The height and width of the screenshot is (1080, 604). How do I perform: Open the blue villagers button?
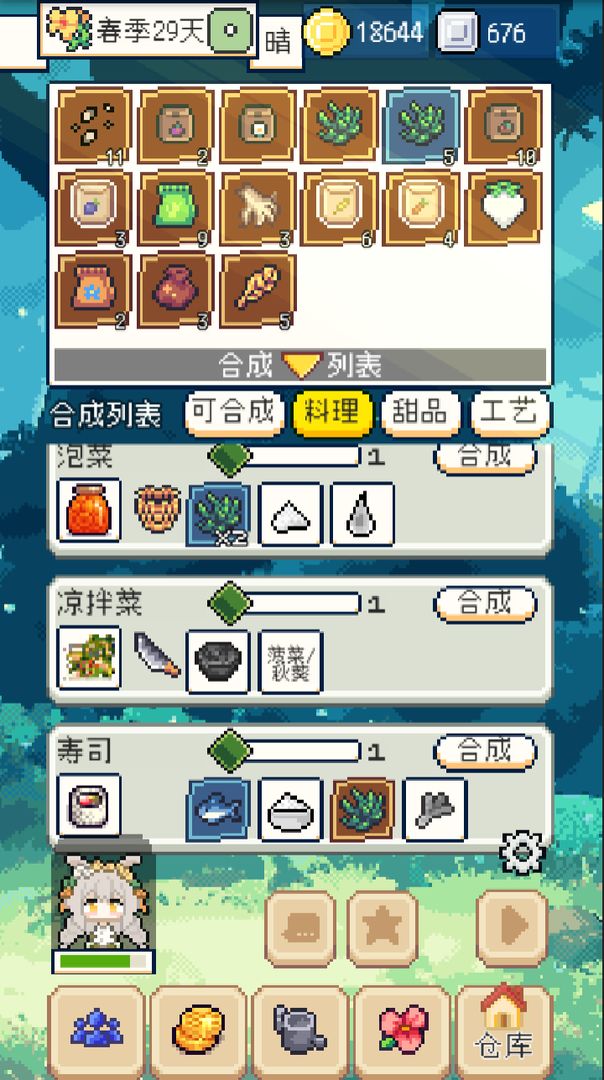[96, 1030]
